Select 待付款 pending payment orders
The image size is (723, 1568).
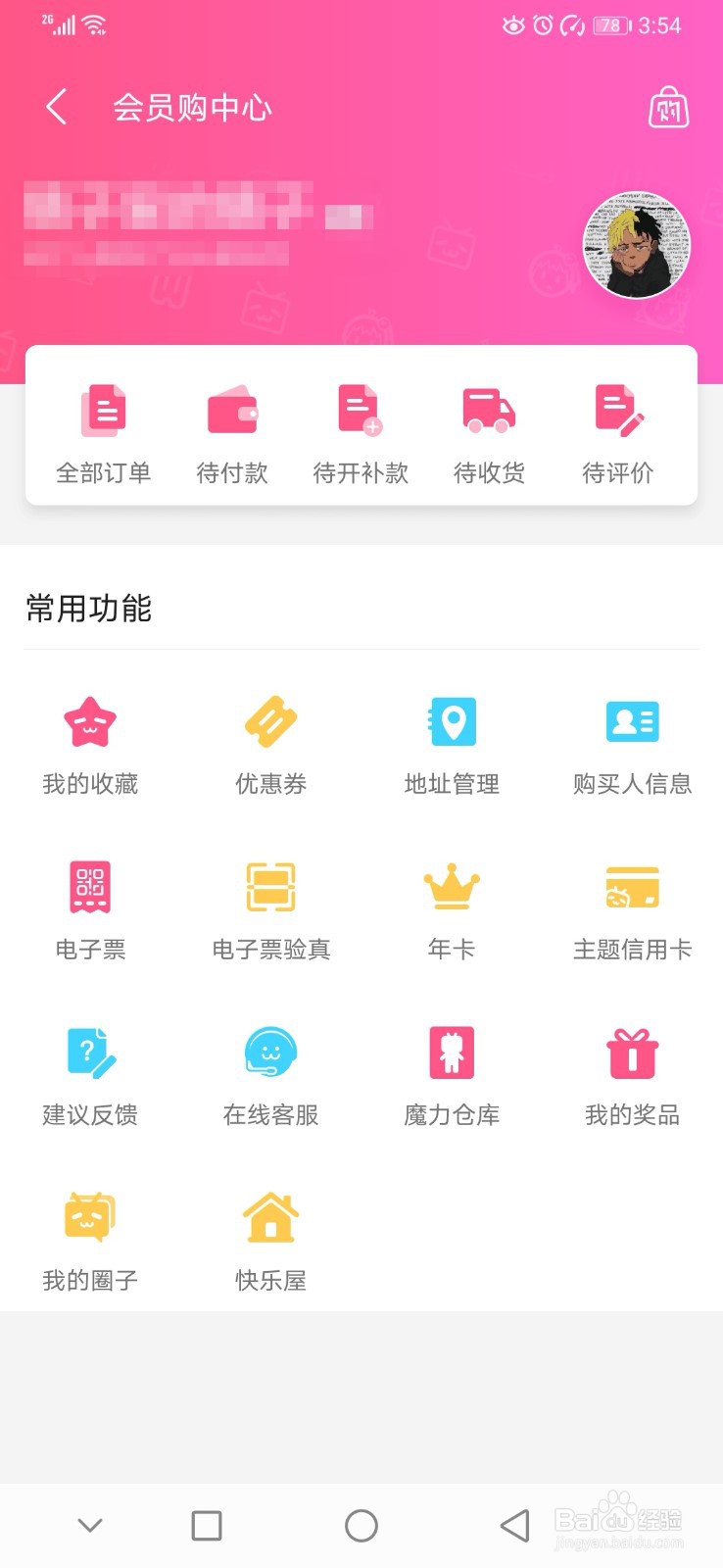pos(231,431)
